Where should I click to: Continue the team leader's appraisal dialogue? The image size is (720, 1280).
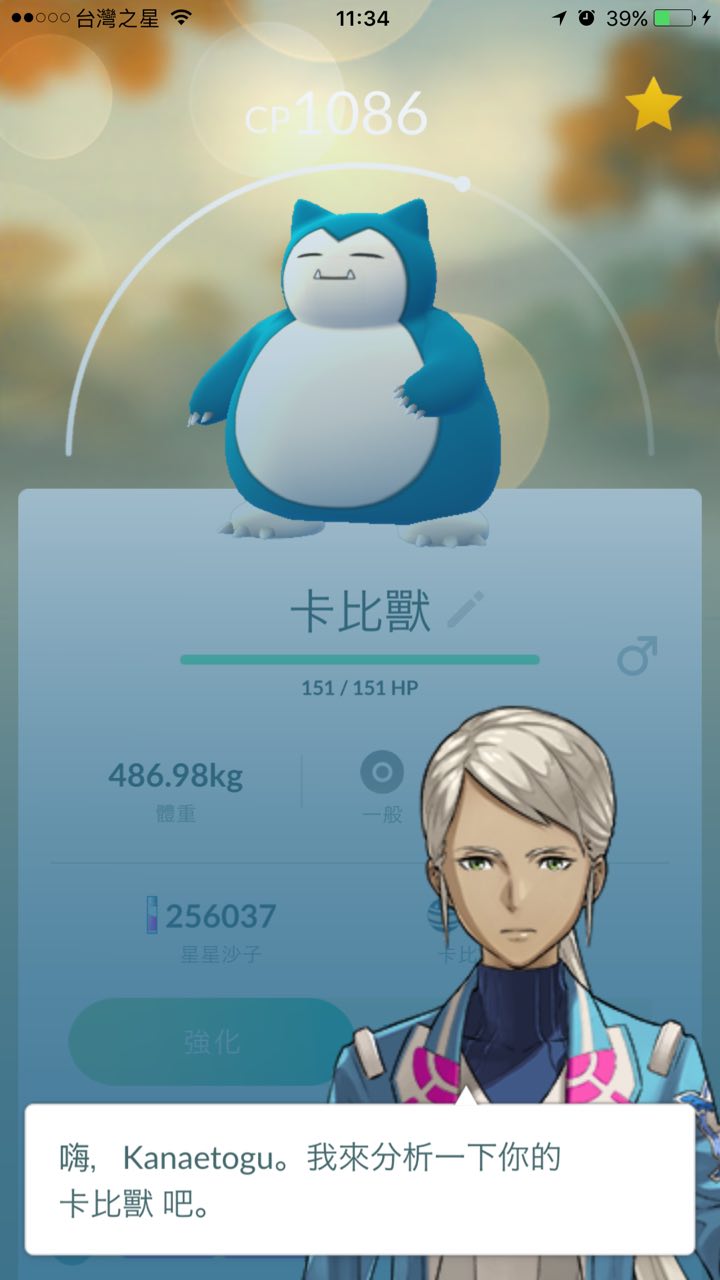(360, 1178)
